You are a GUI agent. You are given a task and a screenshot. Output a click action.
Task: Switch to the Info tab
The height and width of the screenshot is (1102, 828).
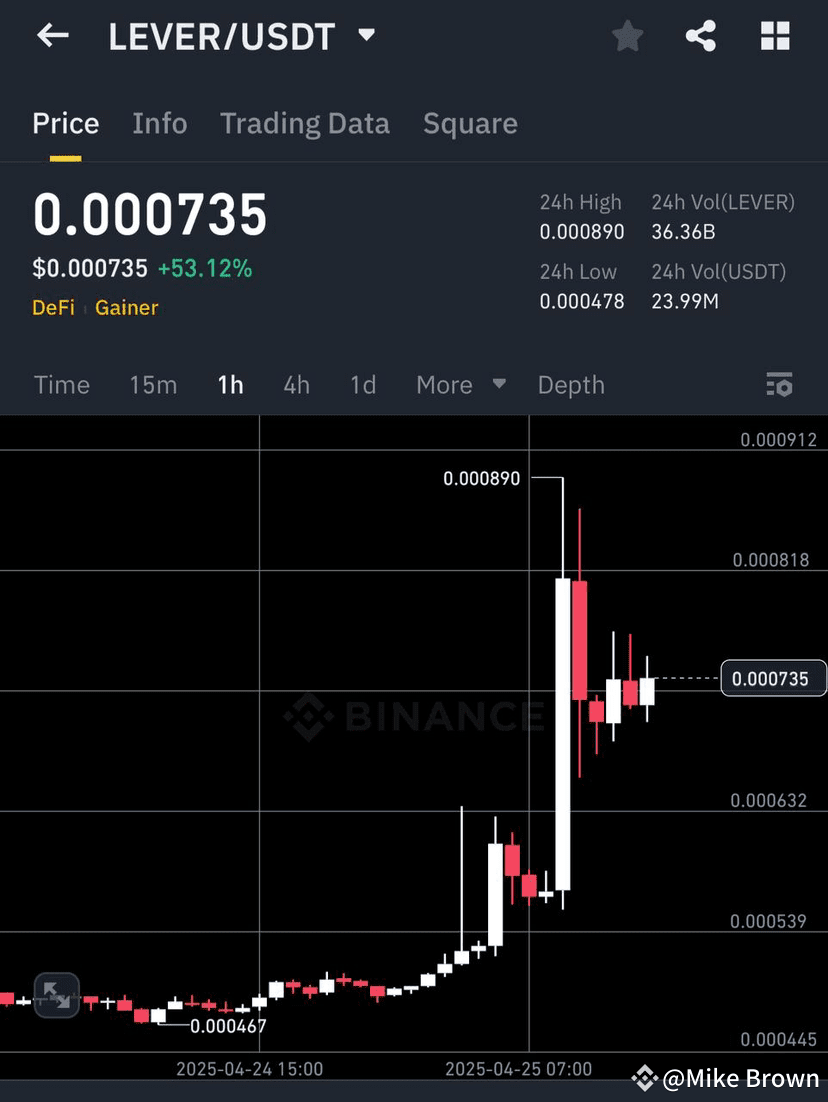[159, 123]
